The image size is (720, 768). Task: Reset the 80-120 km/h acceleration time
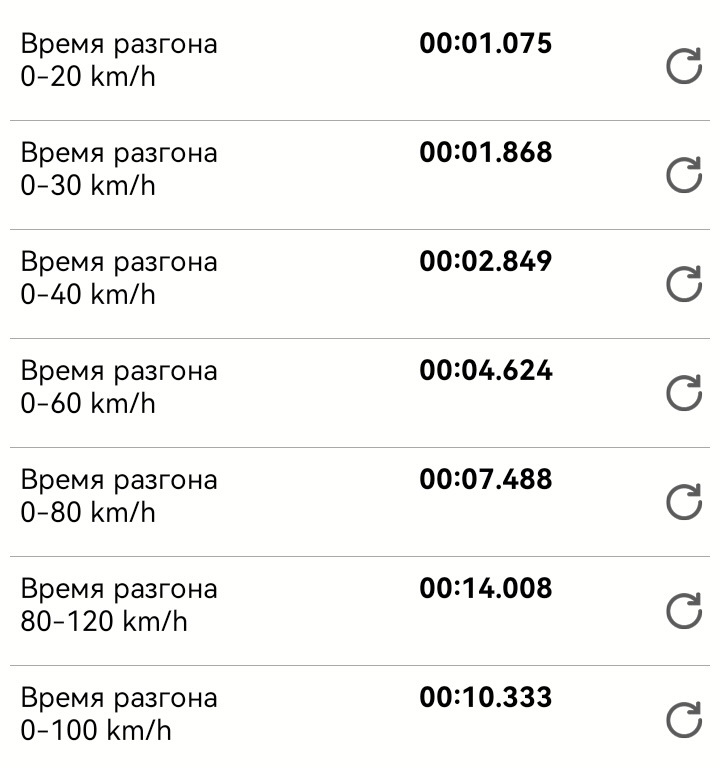(684, 612)
